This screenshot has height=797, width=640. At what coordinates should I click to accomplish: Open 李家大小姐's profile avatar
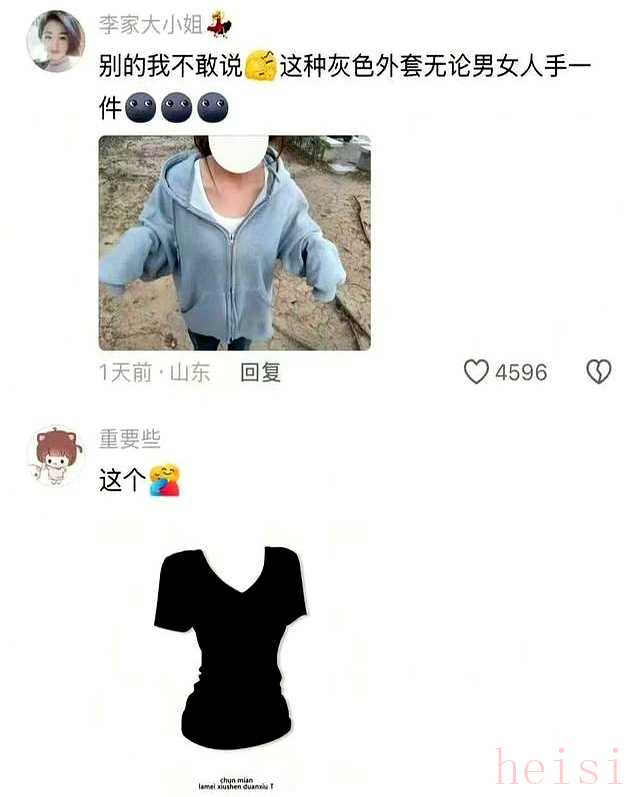[x=56, y=41]
